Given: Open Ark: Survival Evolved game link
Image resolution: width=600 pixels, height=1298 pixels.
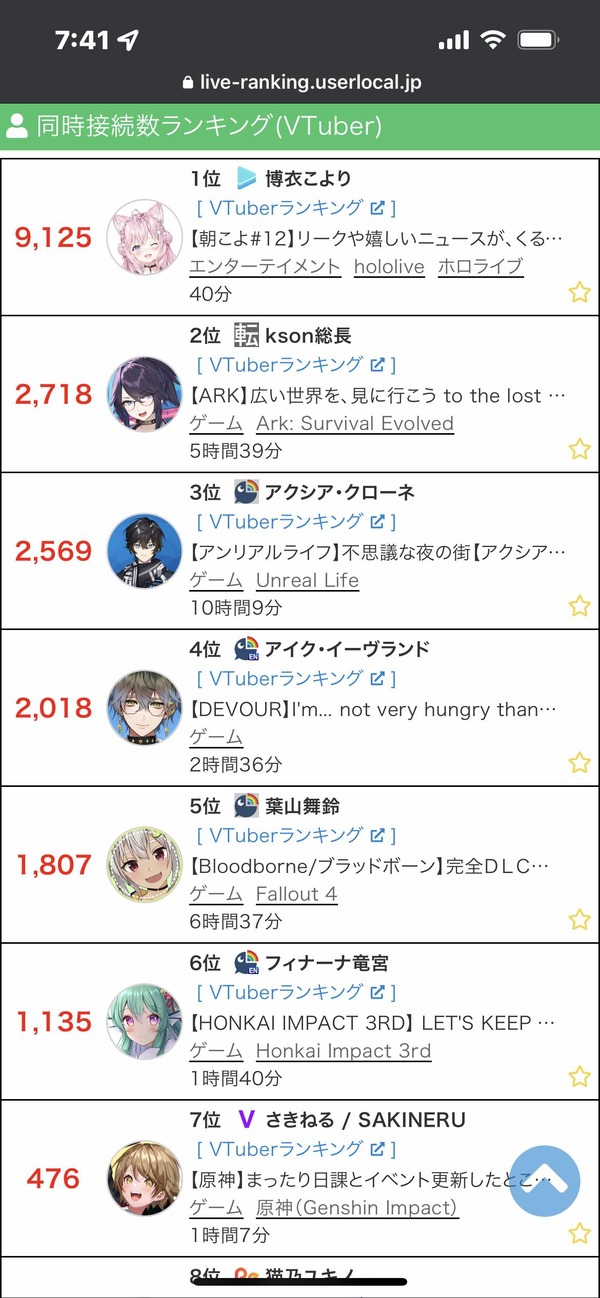Looking at the screenshot, I should point(355,423).
